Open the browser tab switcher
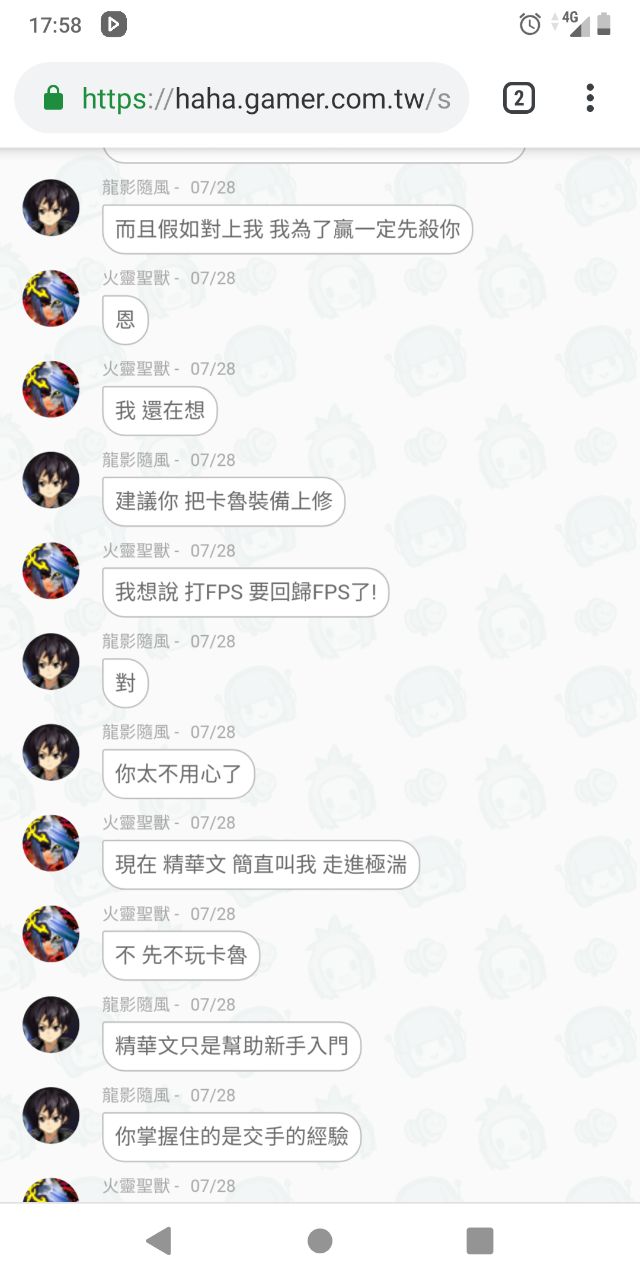The width and height of the screenshot is (640, 1280). pyautogui.click(x=518, y=98)
